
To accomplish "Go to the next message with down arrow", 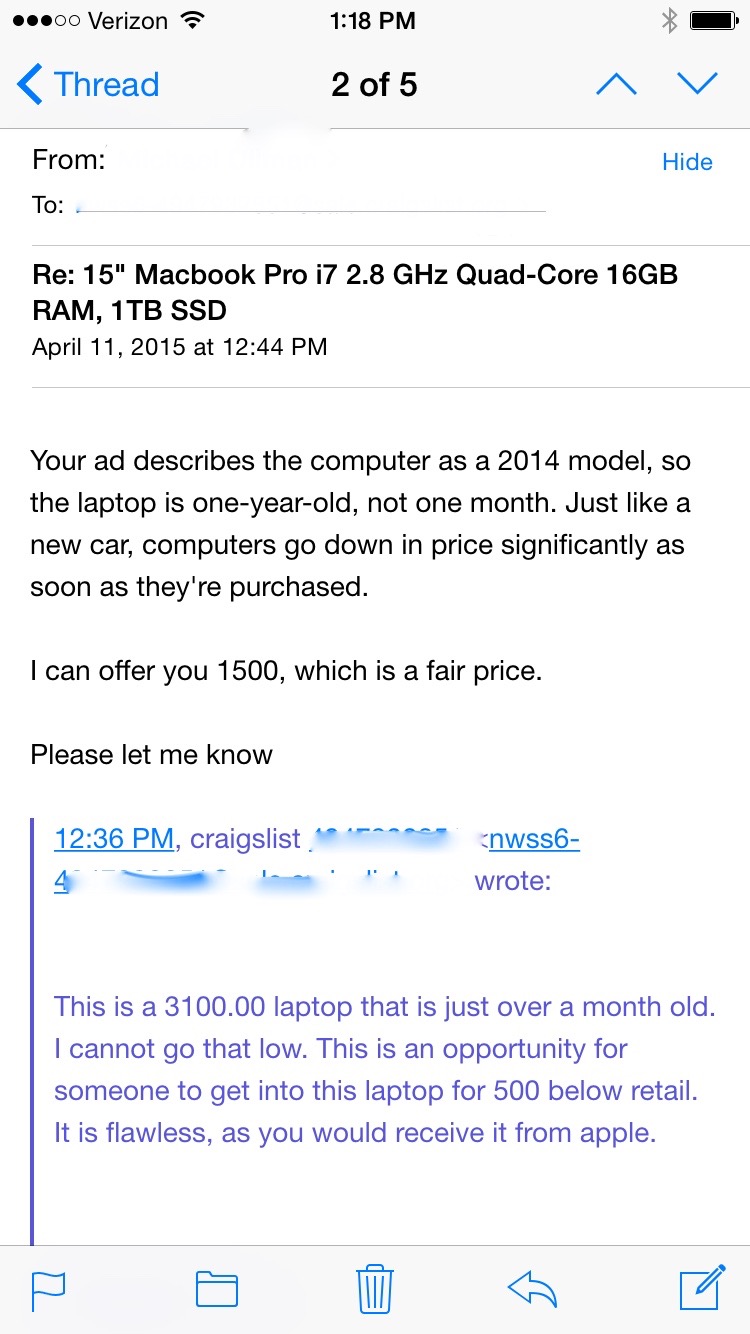I will click(697, 85).
